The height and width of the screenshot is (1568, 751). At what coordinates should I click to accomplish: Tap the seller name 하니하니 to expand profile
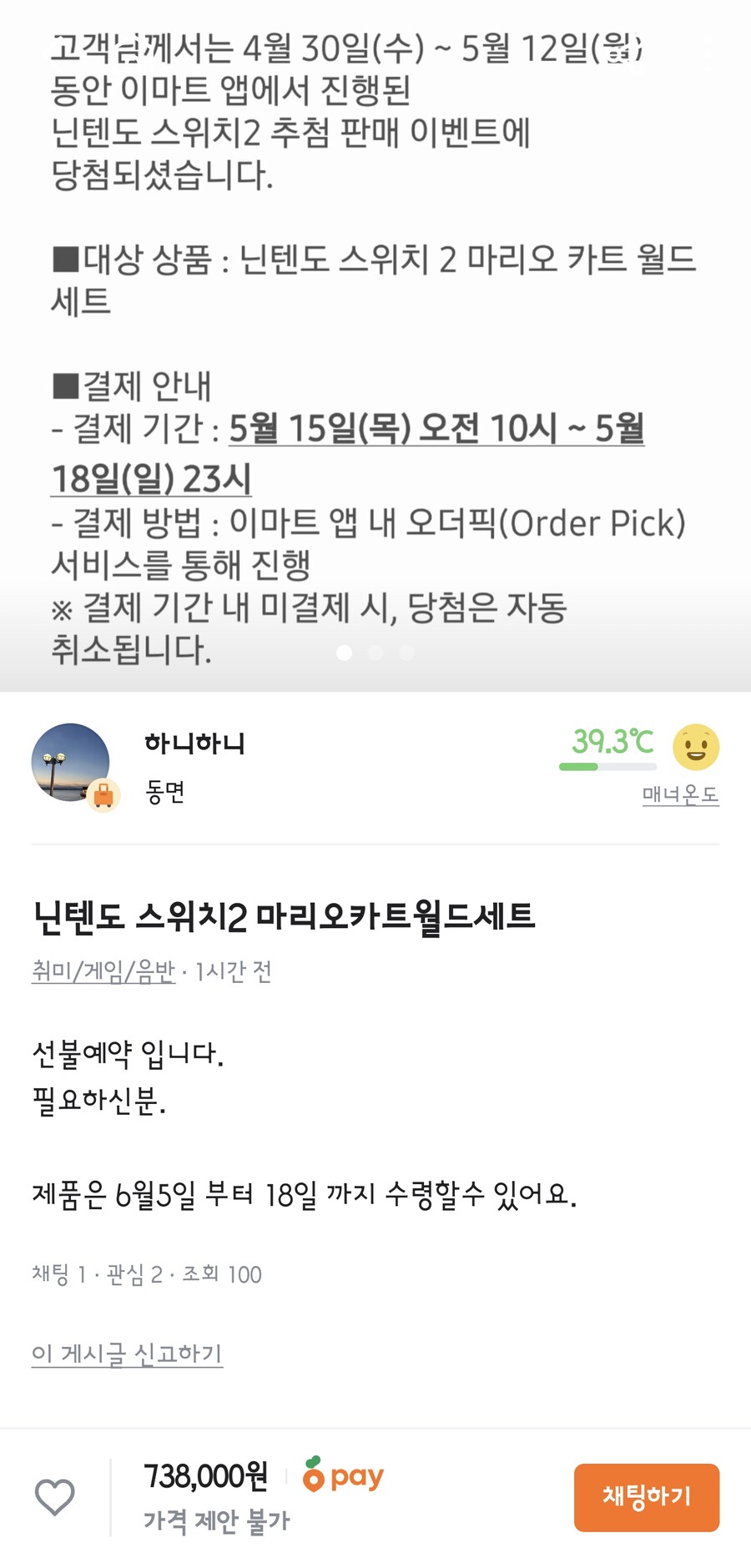point(194,743)
